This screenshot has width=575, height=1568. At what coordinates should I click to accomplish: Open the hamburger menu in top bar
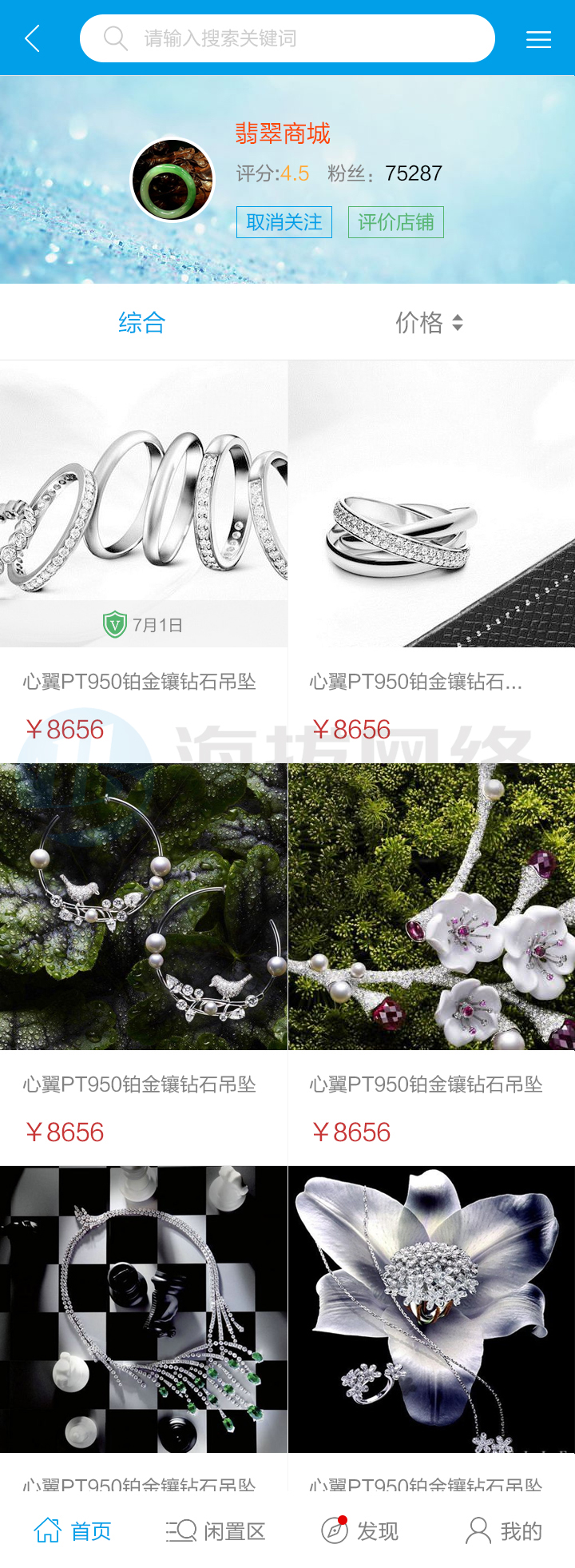coord(539,38)
